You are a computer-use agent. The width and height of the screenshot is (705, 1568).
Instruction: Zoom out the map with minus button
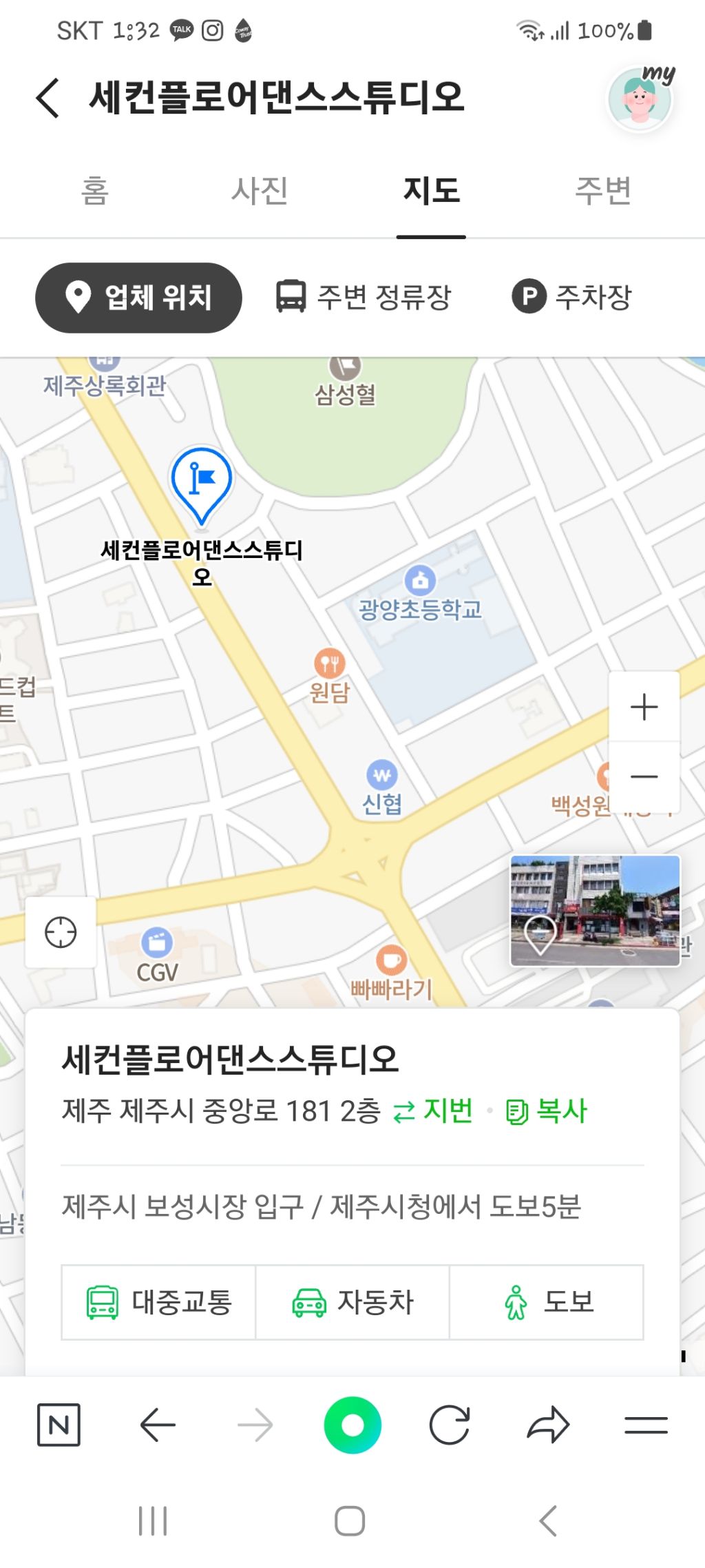tap(644, 777)
